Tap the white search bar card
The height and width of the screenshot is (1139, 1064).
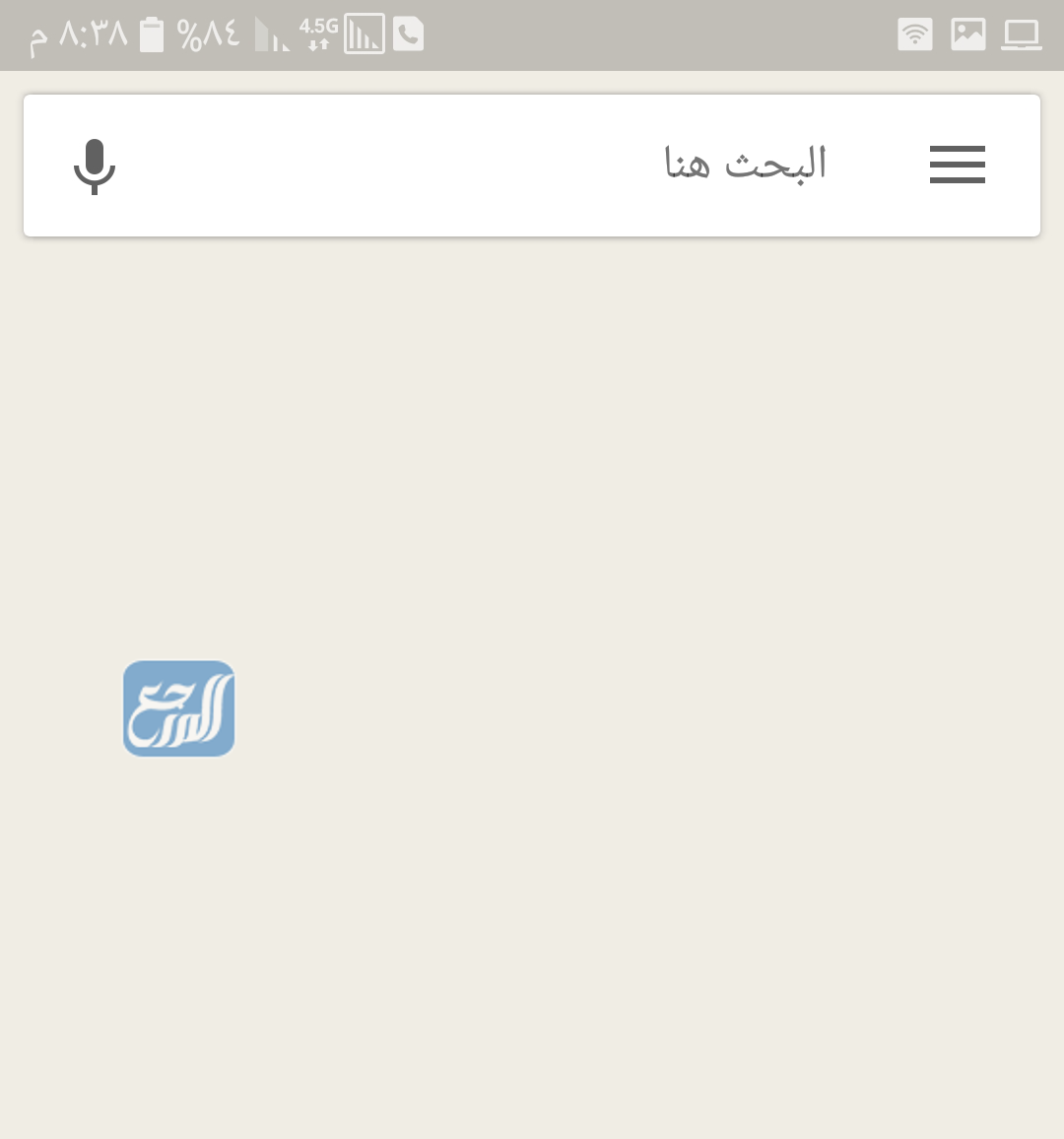532,166
